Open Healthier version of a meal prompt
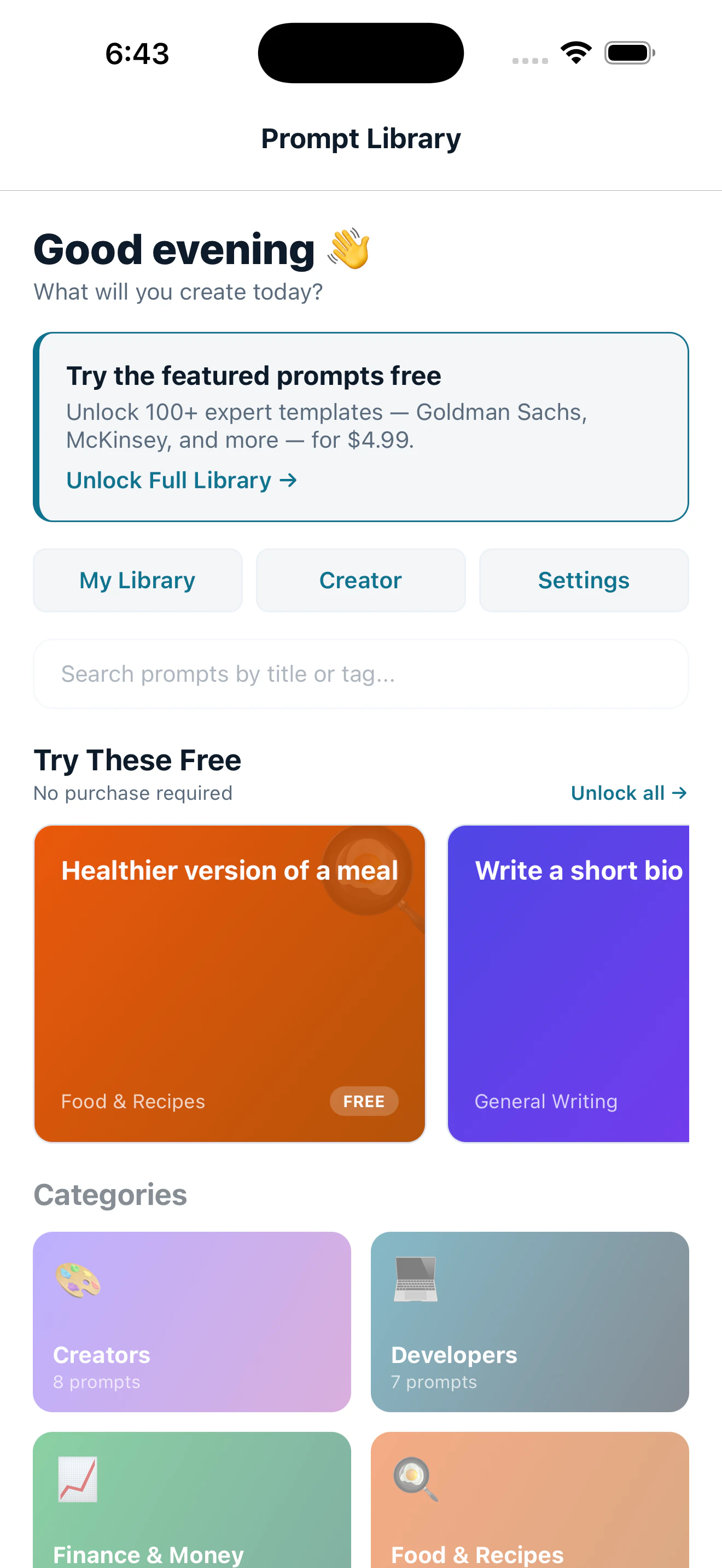The height and width of the screenshot is (1568, 722). tap(230, 984)
